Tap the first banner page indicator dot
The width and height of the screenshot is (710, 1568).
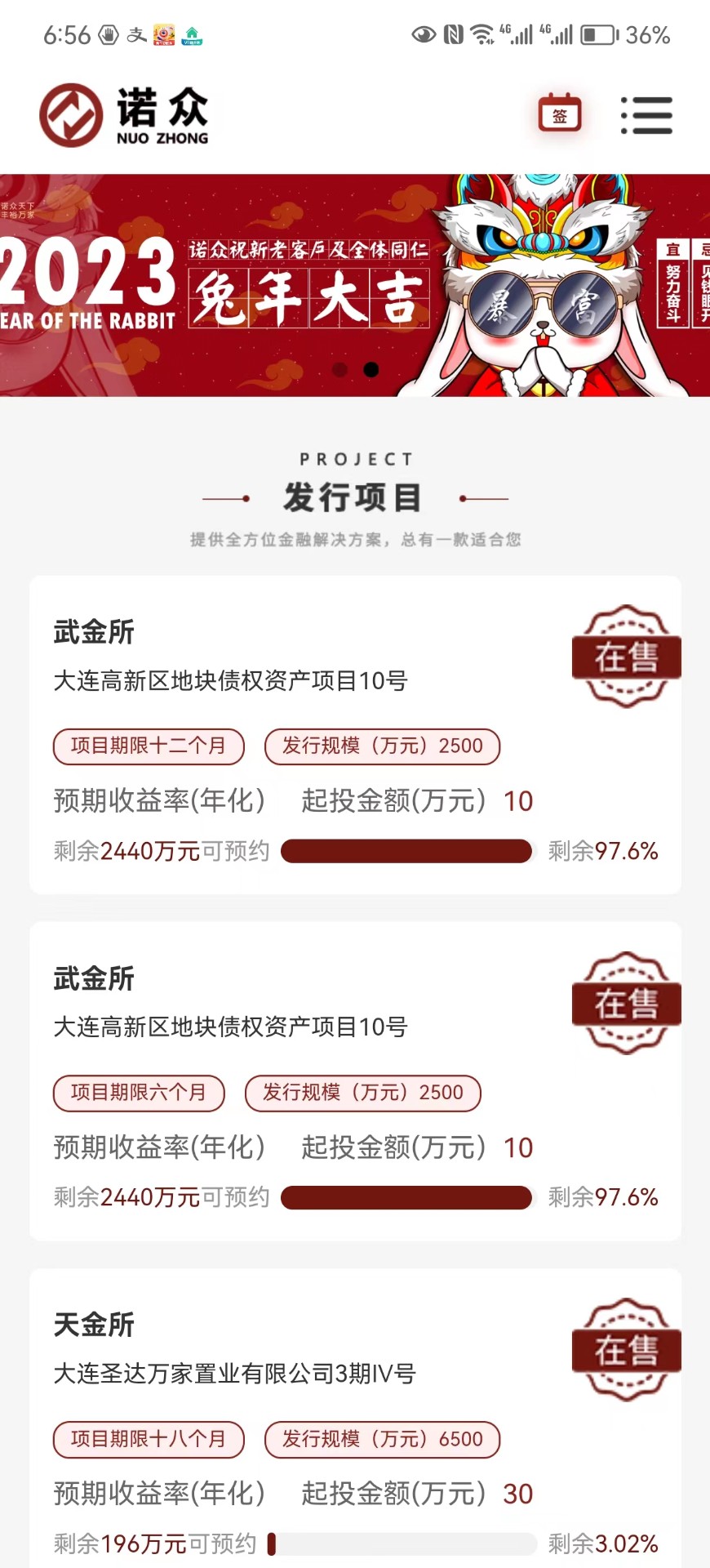pyautogui.click(x=340, y=370)
